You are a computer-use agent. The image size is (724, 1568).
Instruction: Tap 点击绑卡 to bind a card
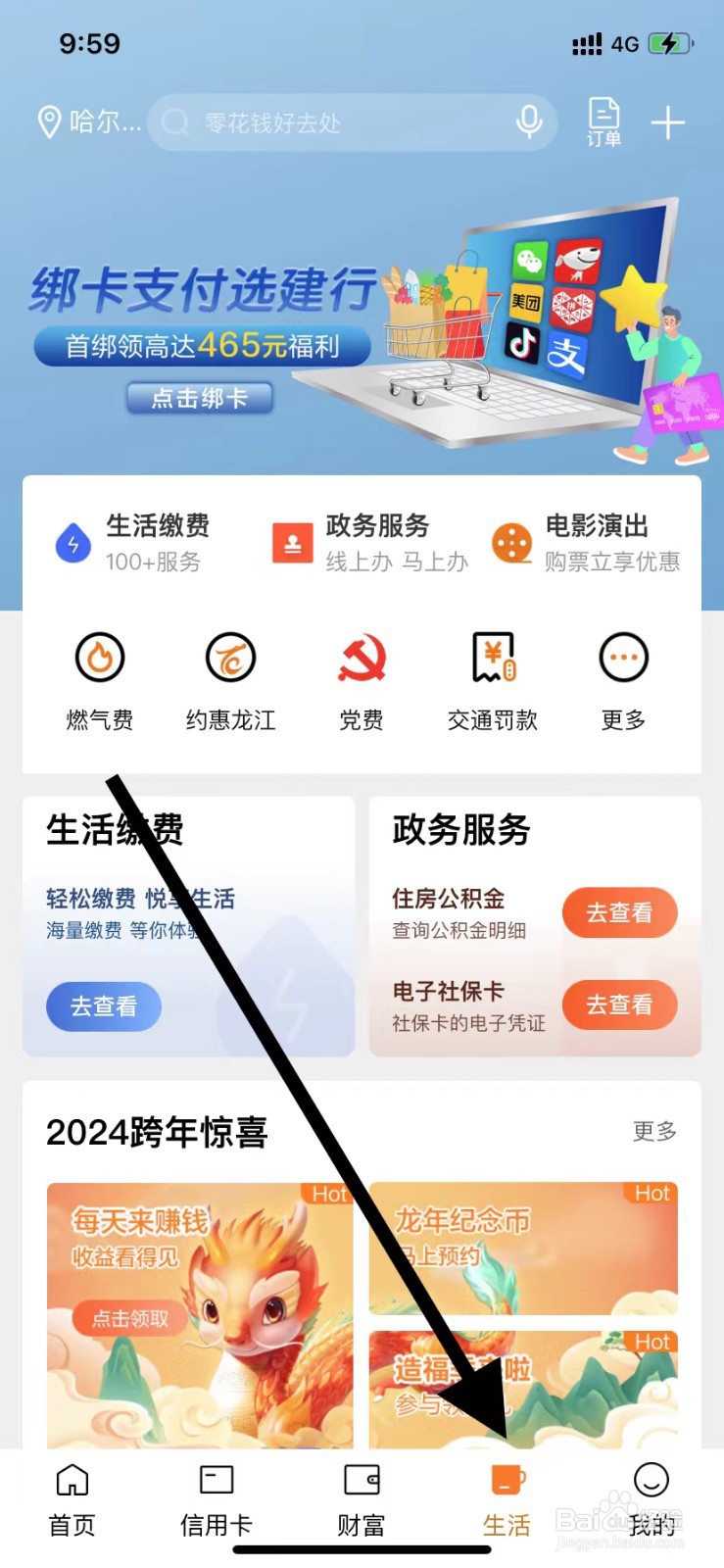(x=200, y=397)
